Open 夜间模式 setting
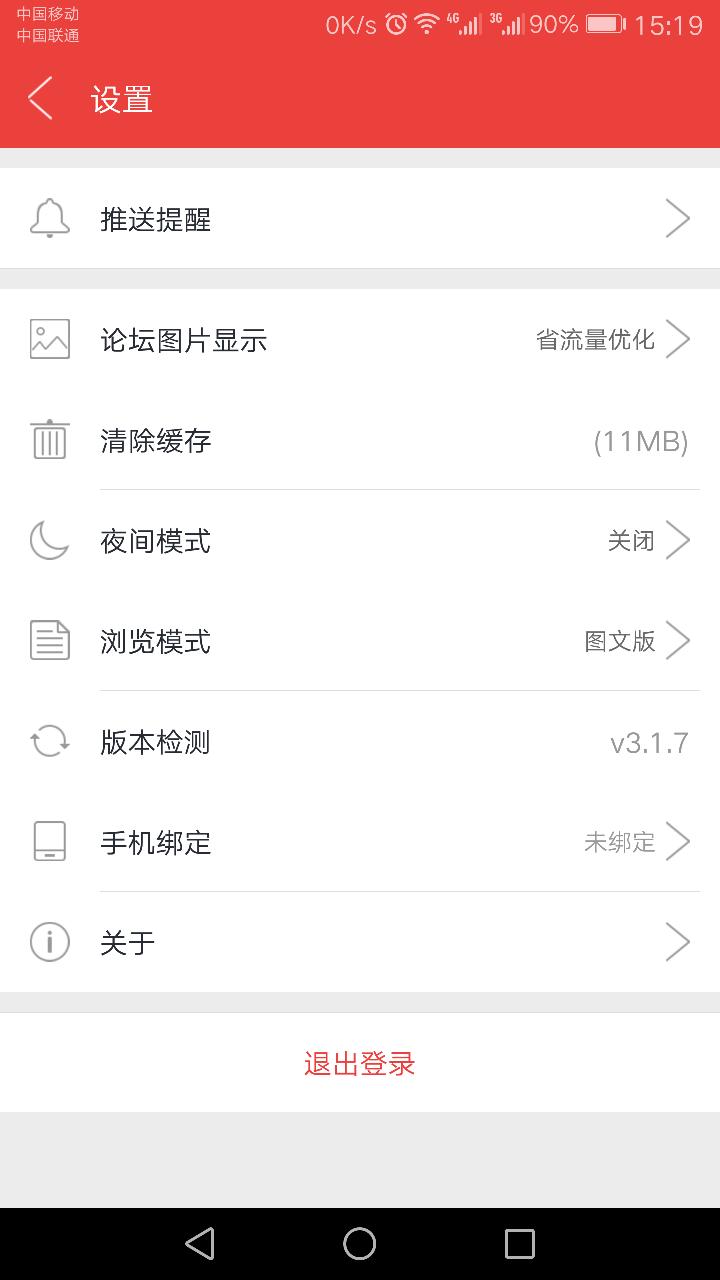This screenshot has height=1280, width=720. [360, 541]
